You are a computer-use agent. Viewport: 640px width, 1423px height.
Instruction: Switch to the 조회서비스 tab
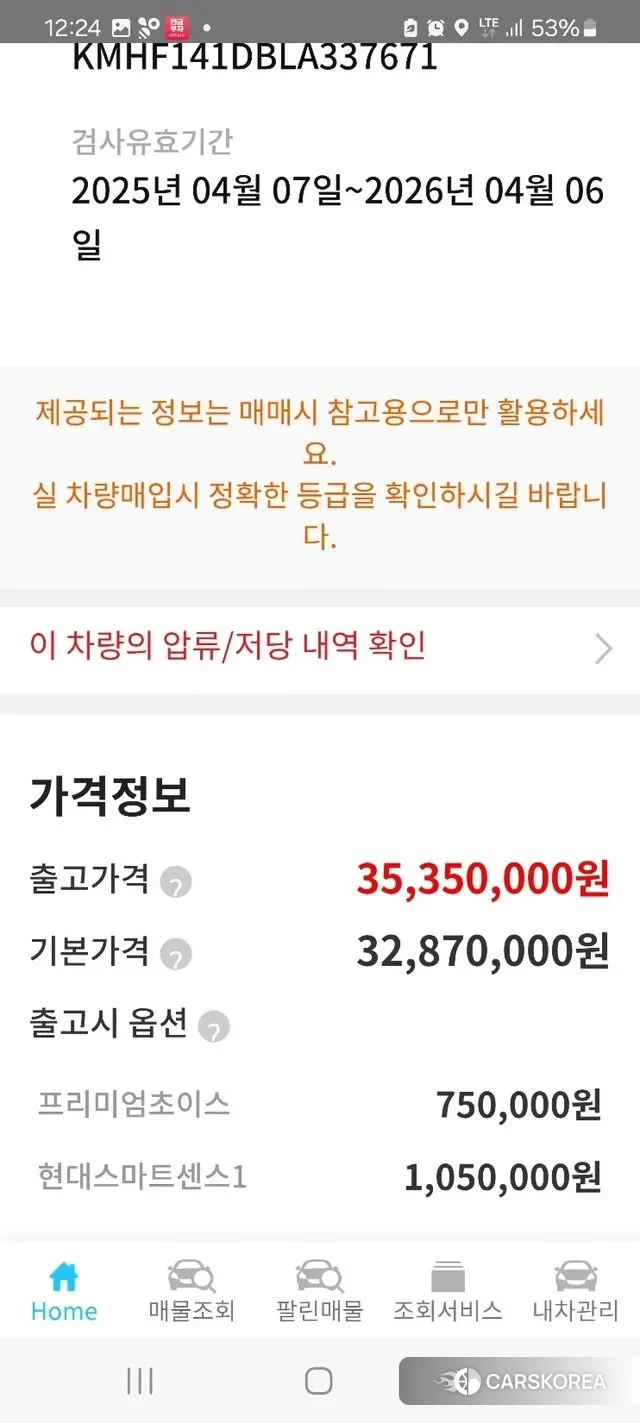[x=448, y=1291]
